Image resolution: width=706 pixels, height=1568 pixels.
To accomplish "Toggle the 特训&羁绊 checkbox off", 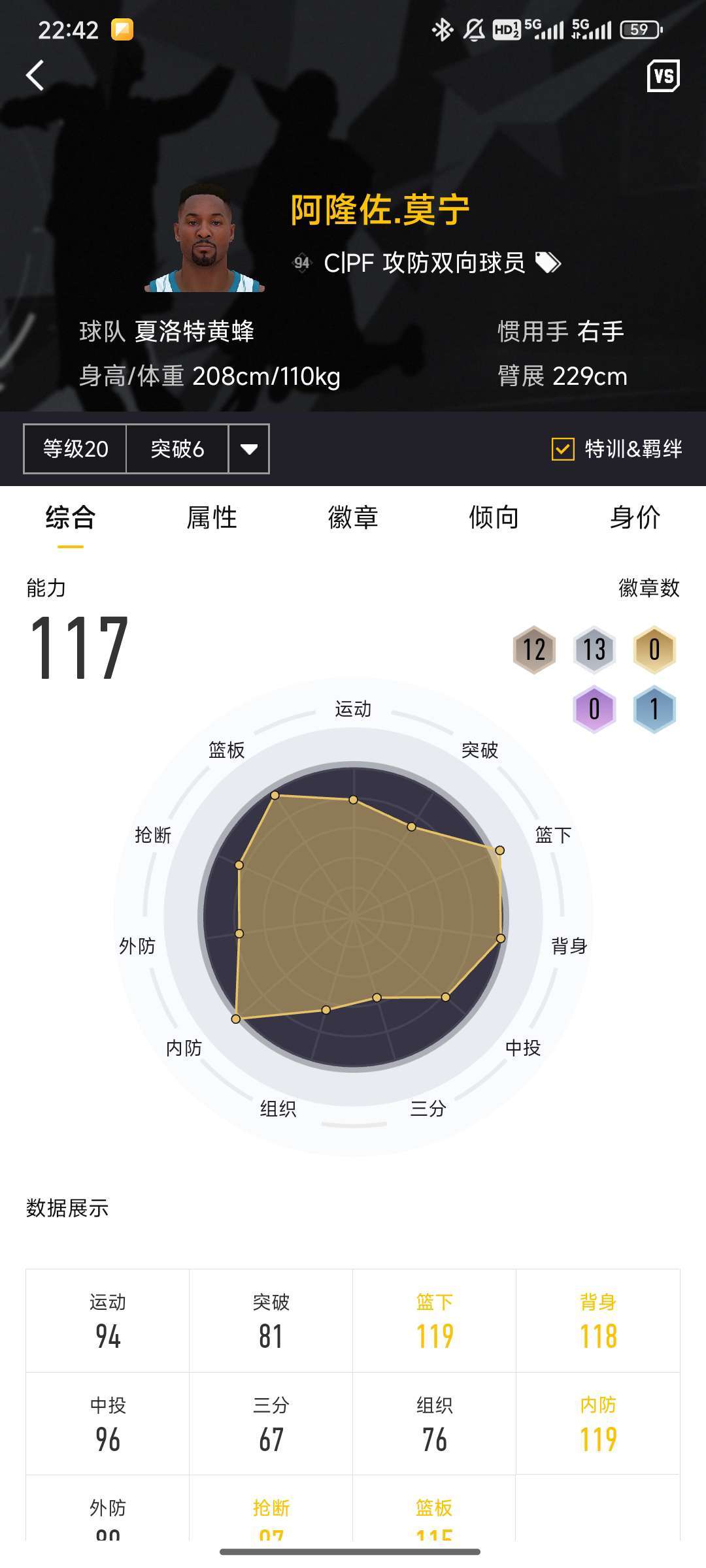I will pyautogui.click(x=563, y=448).
